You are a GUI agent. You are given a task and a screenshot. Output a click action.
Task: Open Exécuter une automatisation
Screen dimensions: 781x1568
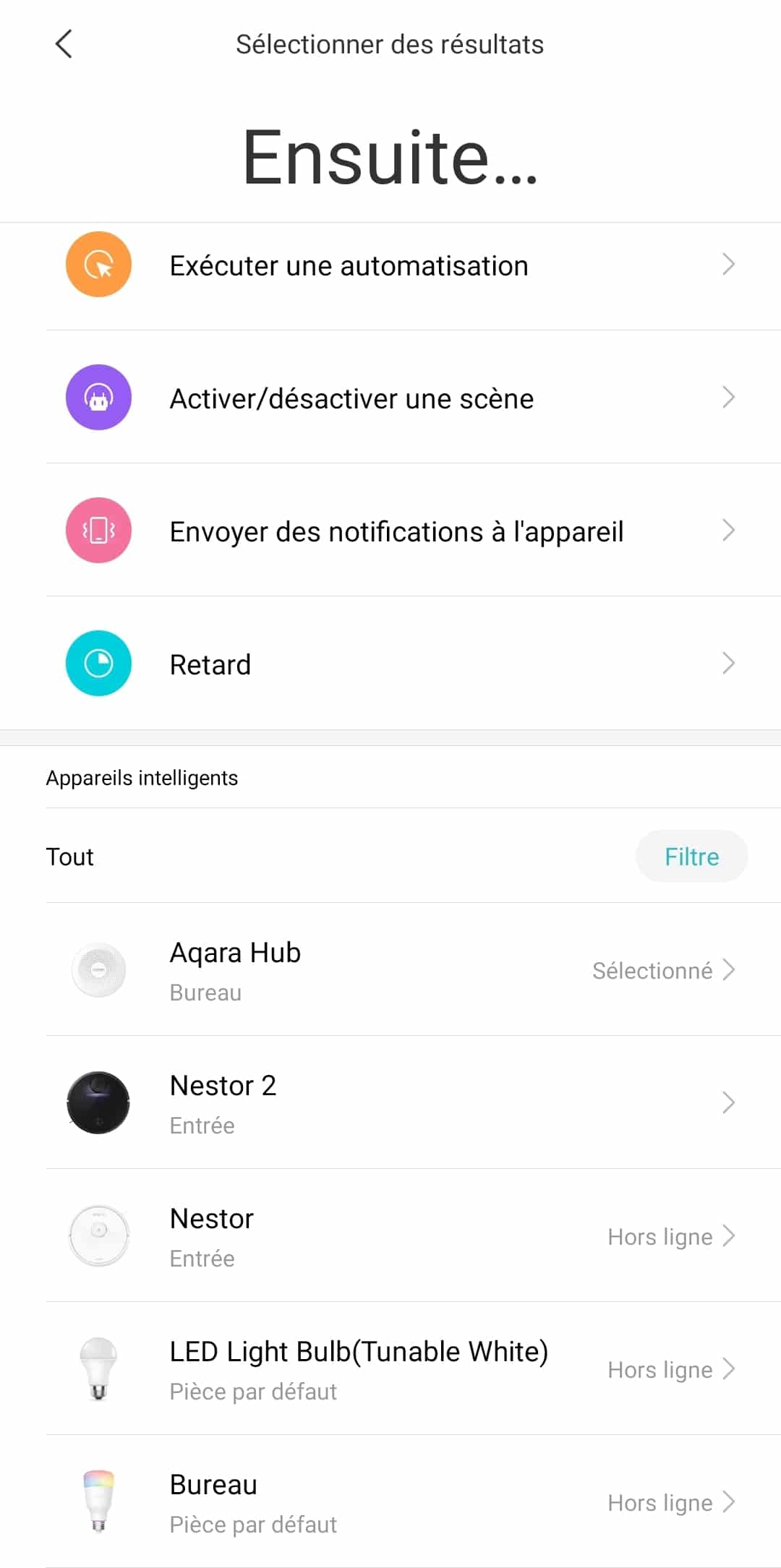390,265
